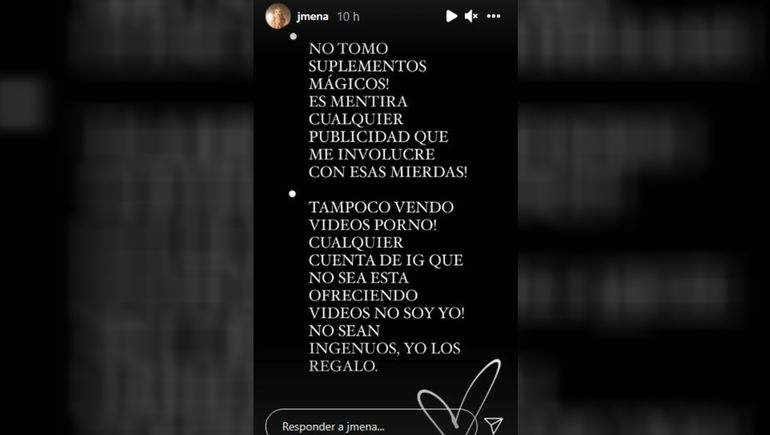Share the story with the paper-plane icon
The image size is (770, 435).
493,425
